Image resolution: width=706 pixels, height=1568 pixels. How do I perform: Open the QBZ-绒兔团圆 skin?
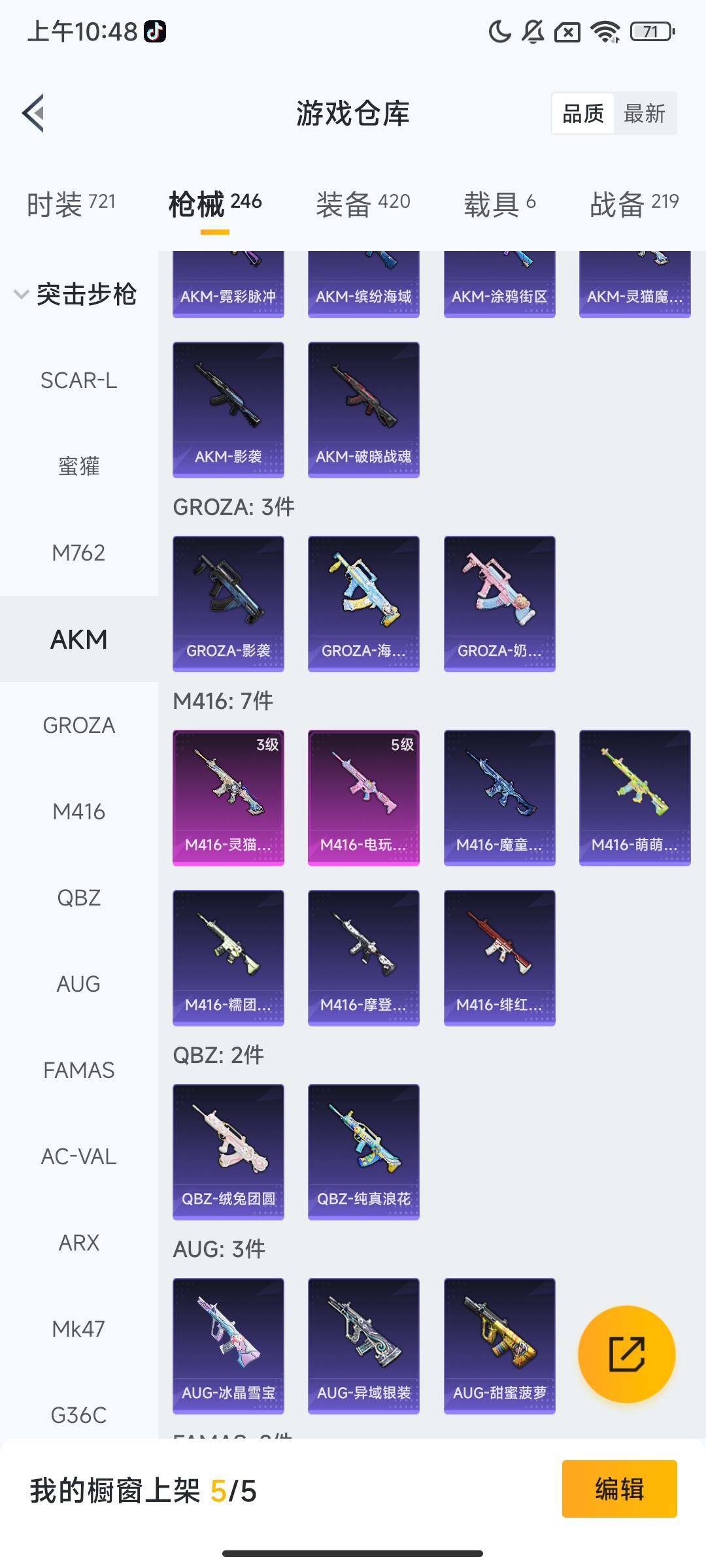(228, 1151)
